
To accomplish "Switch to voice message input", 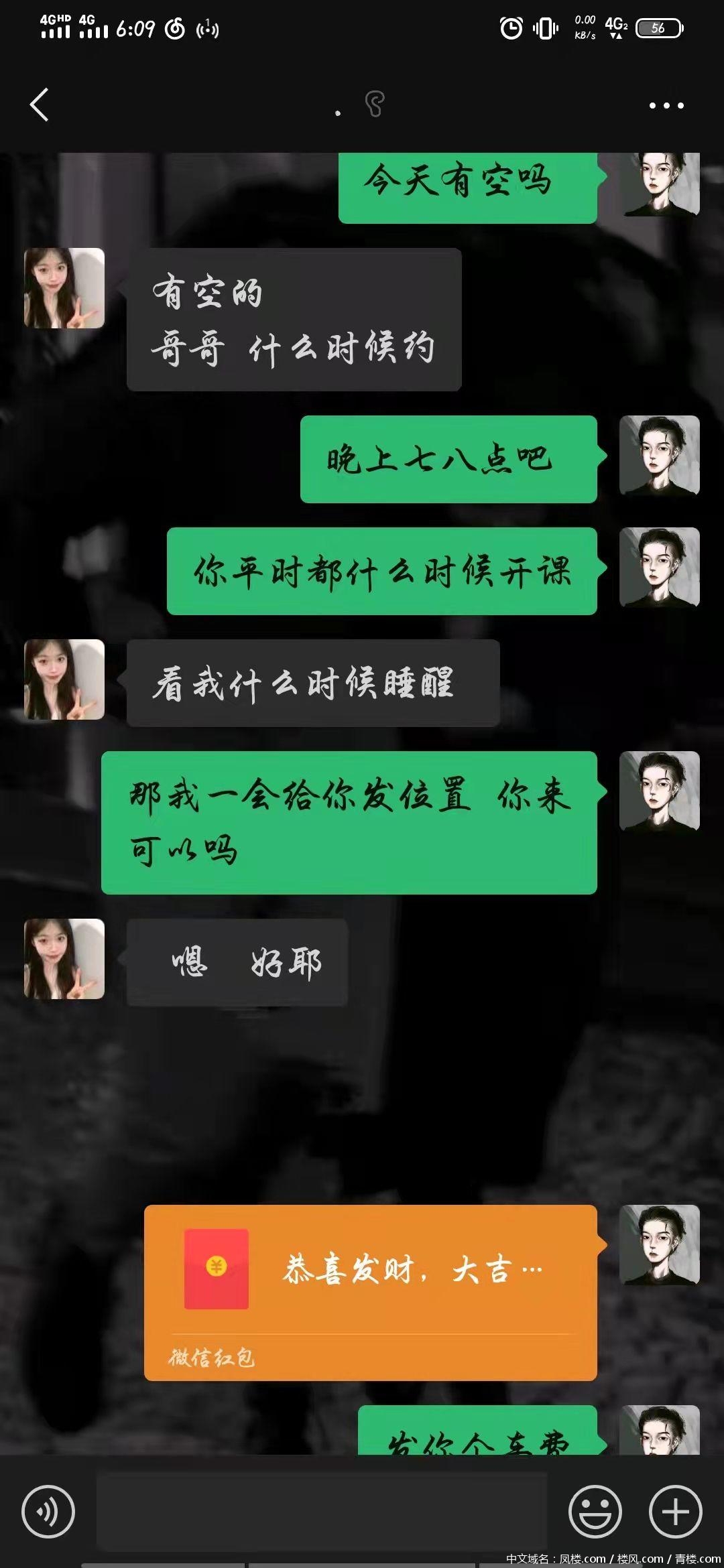I will [x=48, y=1511].
